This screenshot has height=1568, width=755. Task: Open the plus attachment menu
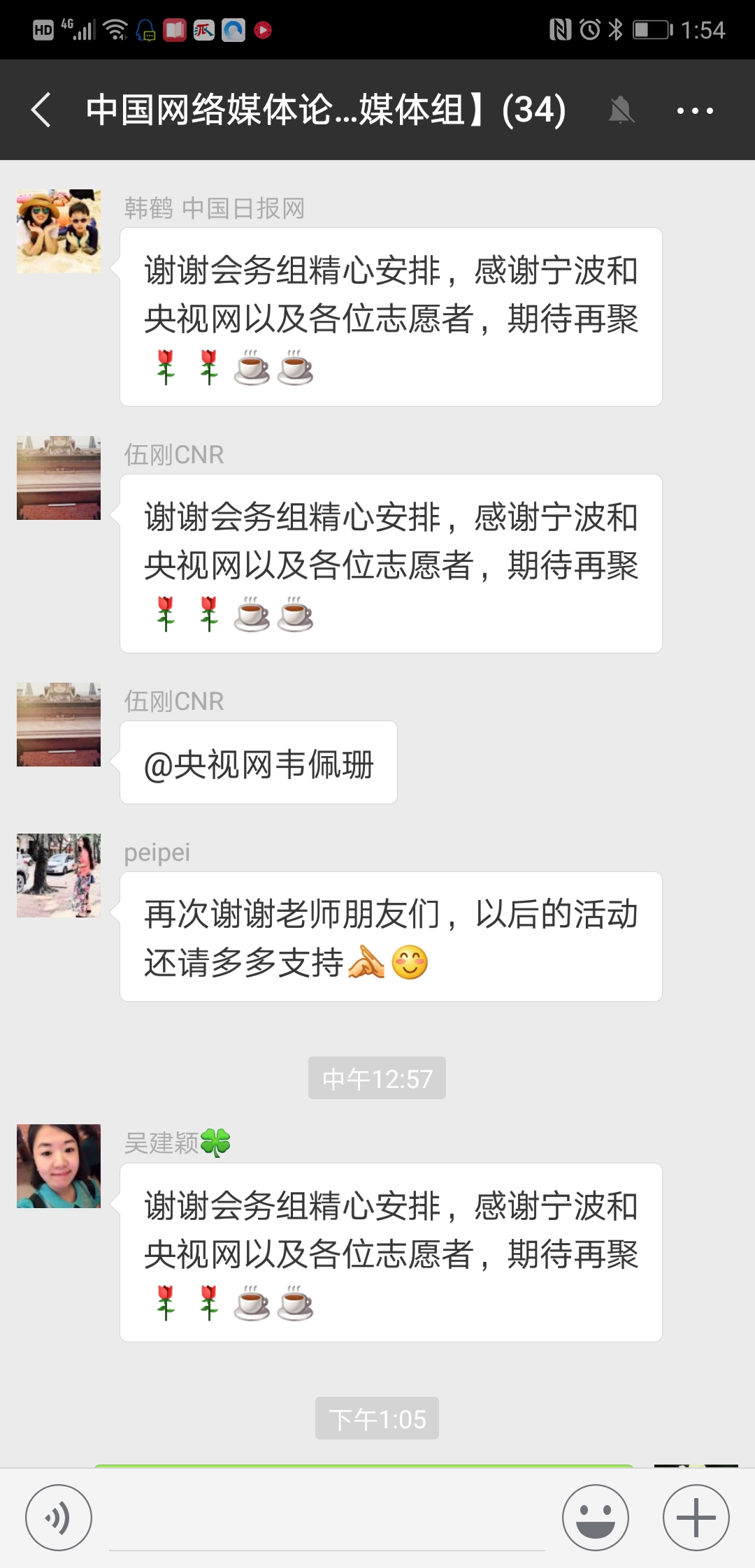click(696, 1518)
